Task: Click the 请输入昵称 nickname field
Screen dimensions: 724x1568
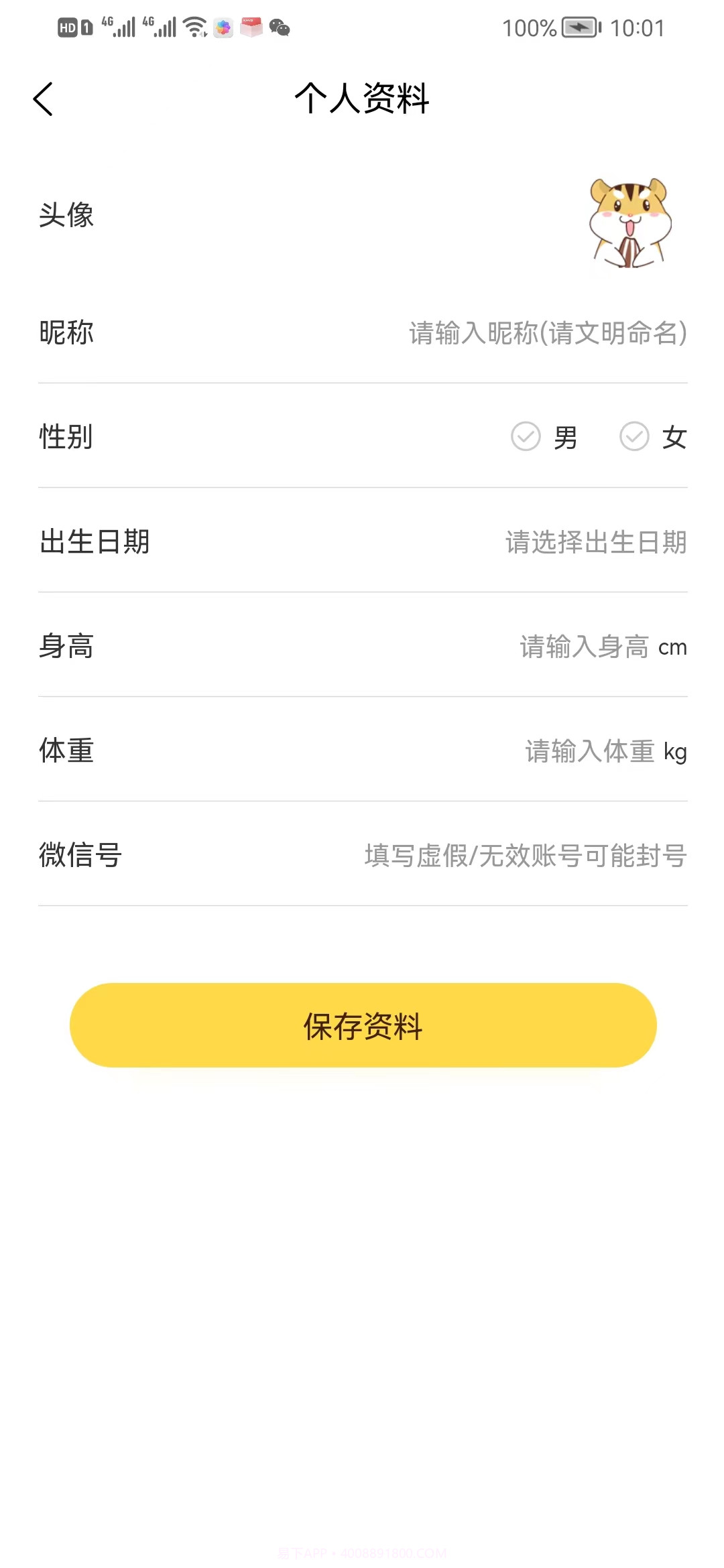Action: [546, 333]
